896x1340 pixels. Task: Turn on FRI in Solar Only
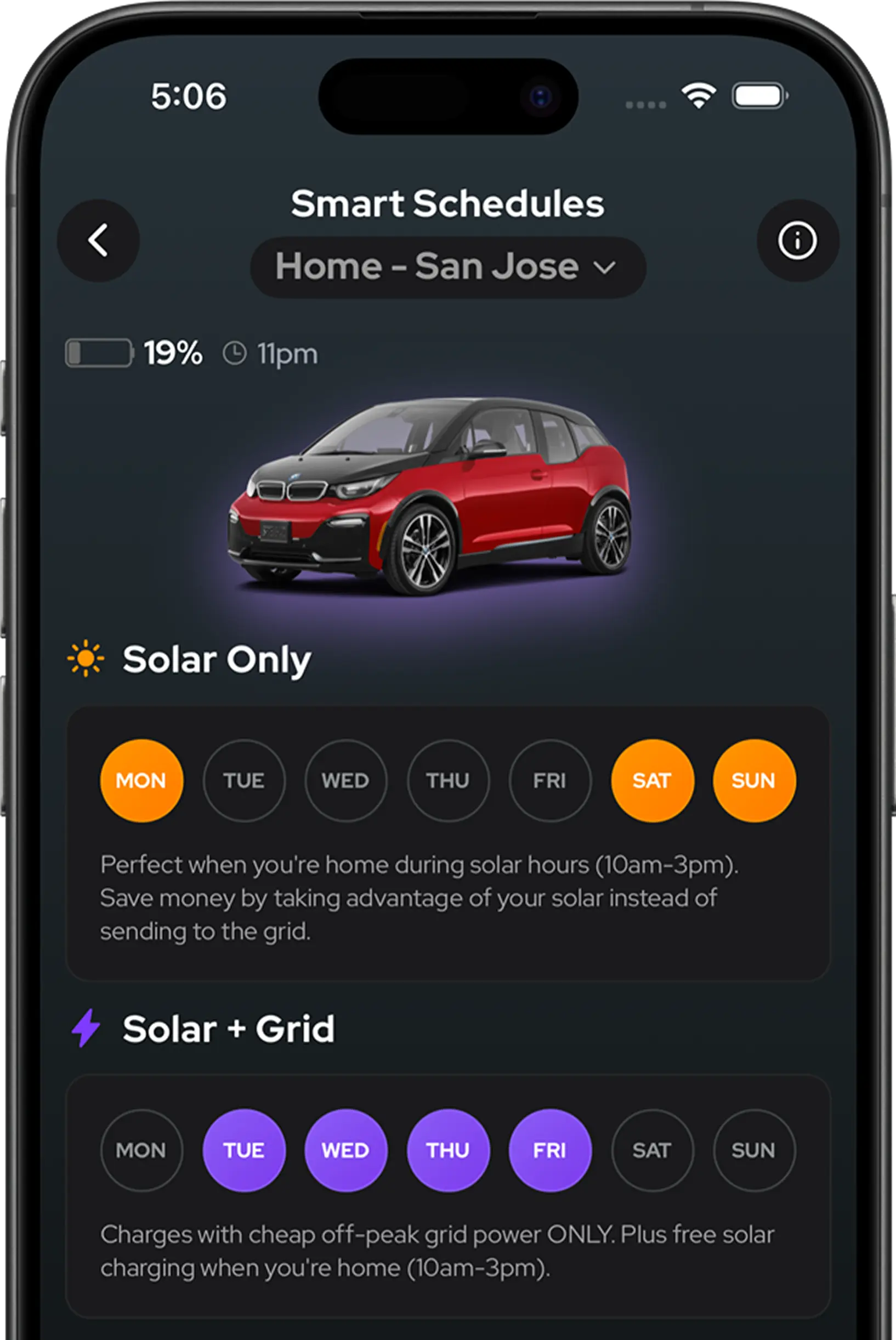[x=549, y=780]
